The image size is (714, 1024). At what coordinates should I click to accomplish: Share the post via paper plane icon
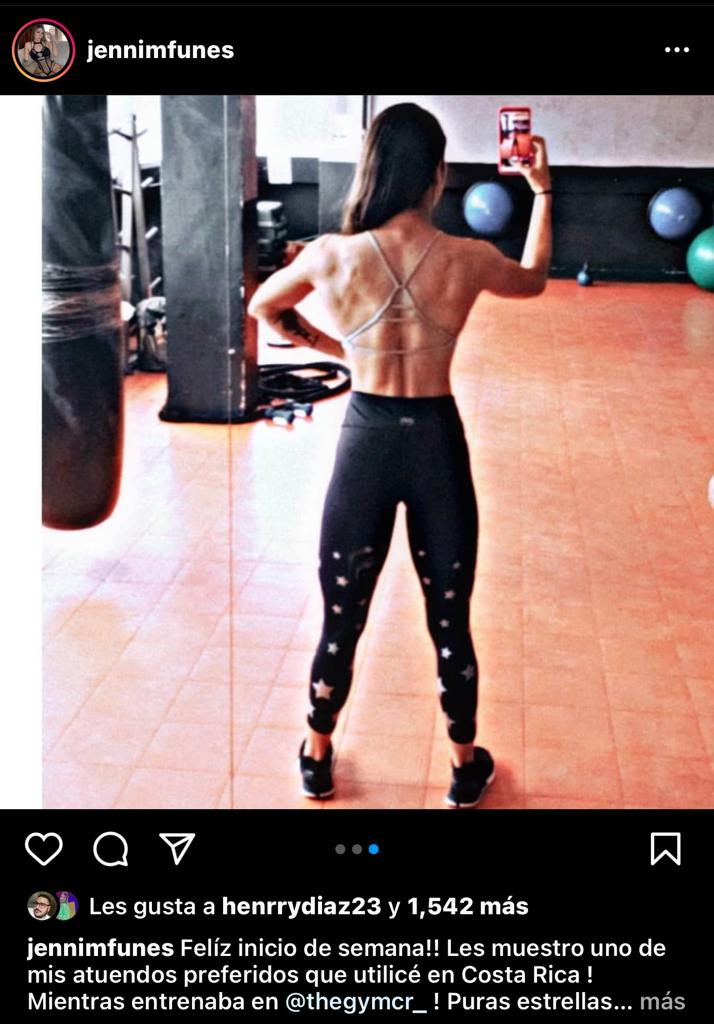(x=177, y=849)
